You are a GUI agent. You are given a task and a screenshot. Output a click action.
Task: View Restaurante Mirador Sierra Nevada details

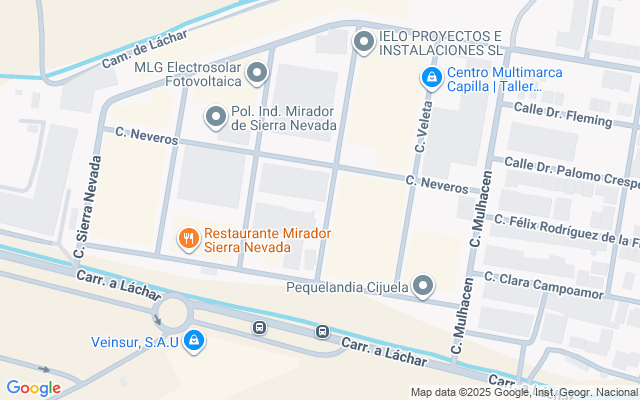(x=187, y=238)
